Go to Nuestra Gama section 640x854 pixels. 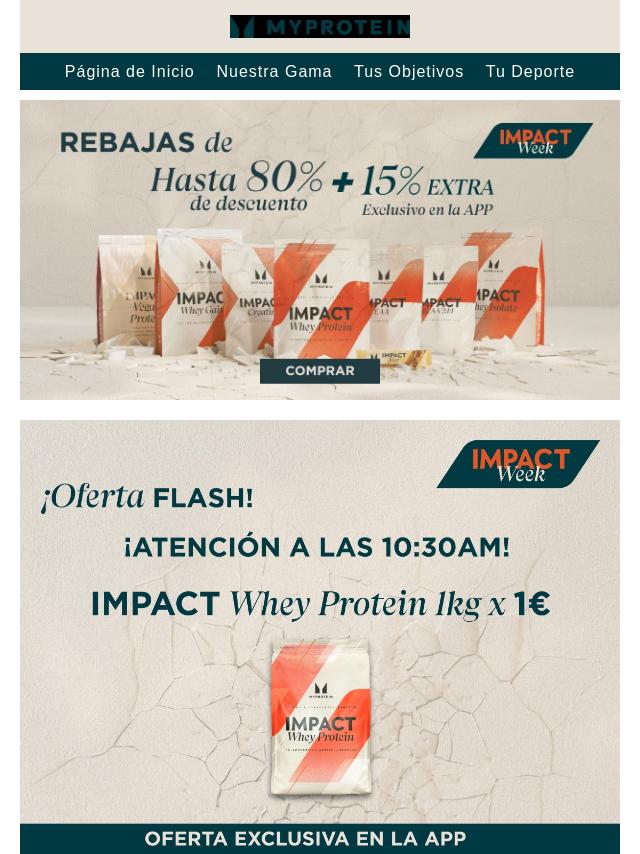[x=274, y=72]
